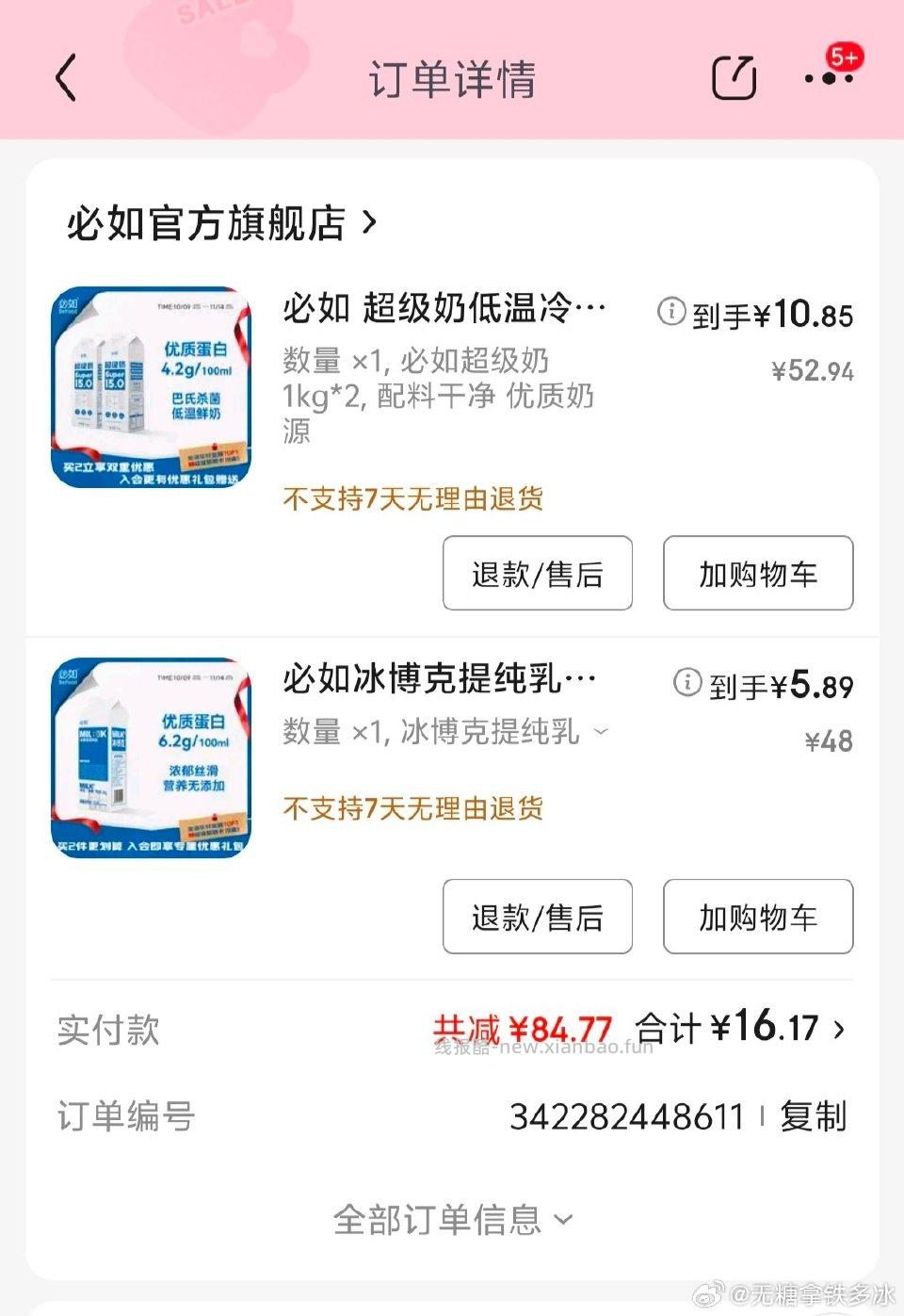Add 超级奶 item back to cart
Screen dimensions: 904x1316
click(758, 574)
